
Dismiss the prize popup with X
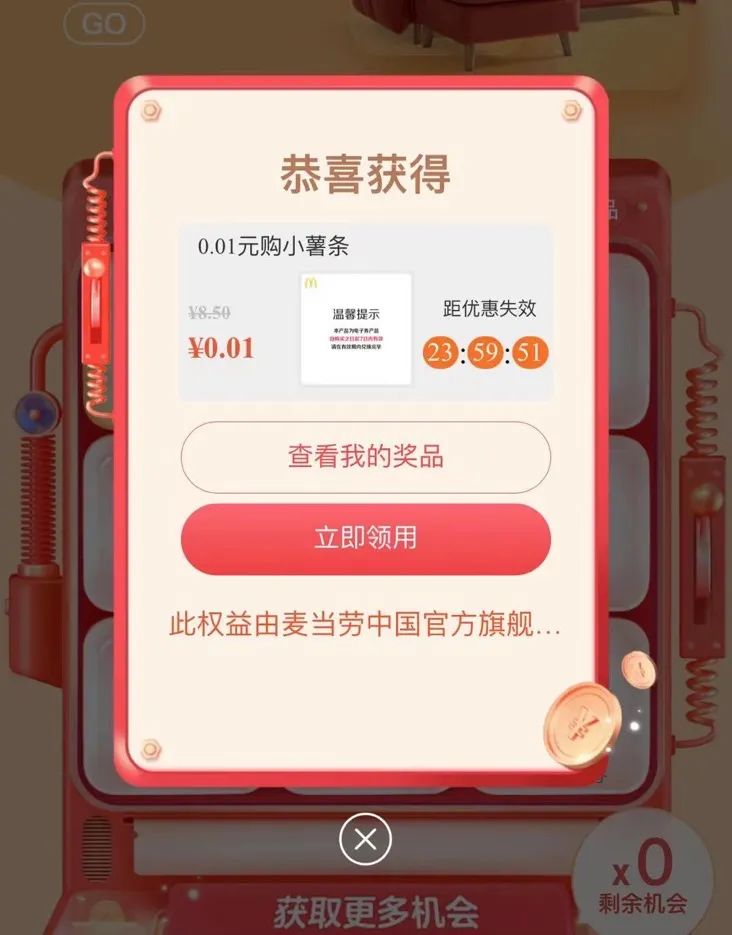point(365,840)
